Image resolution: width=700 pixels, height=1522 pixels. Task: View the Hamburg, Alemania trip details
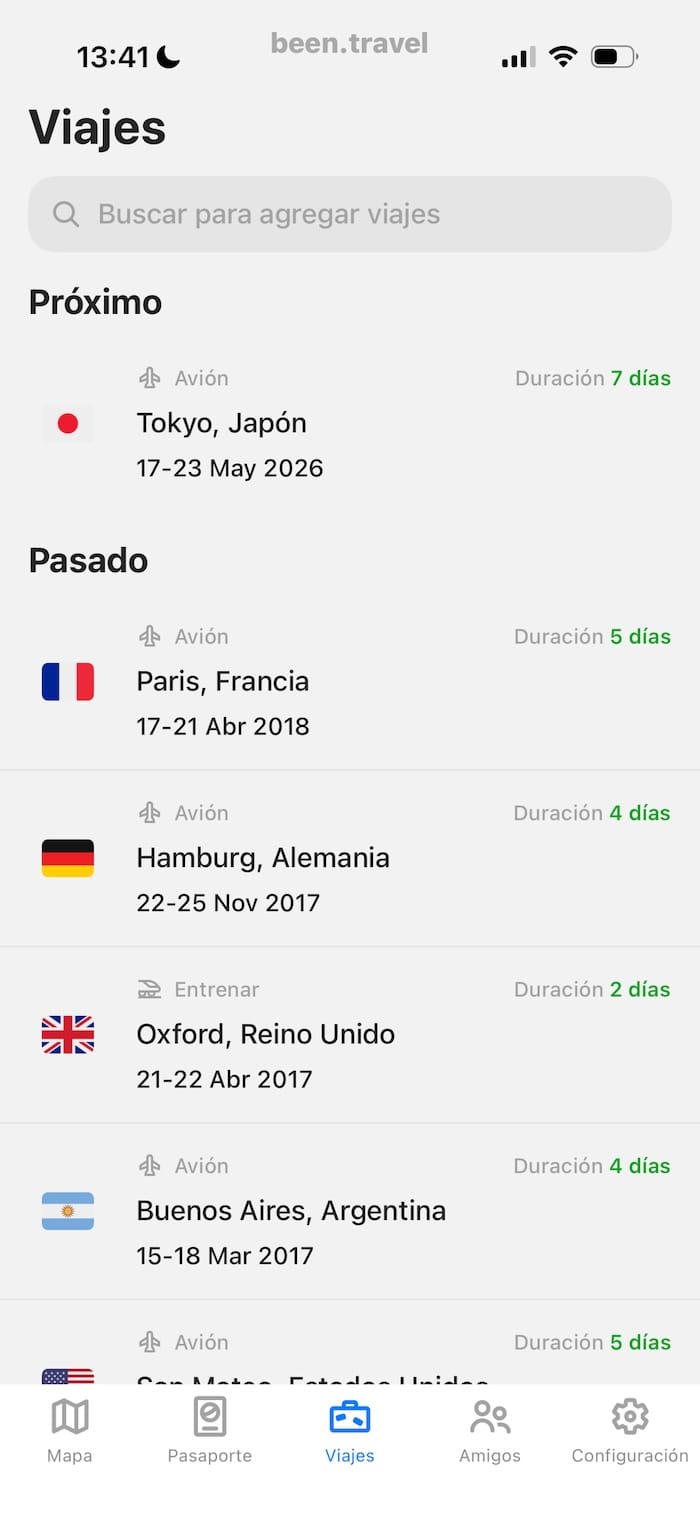pos(350,858)
